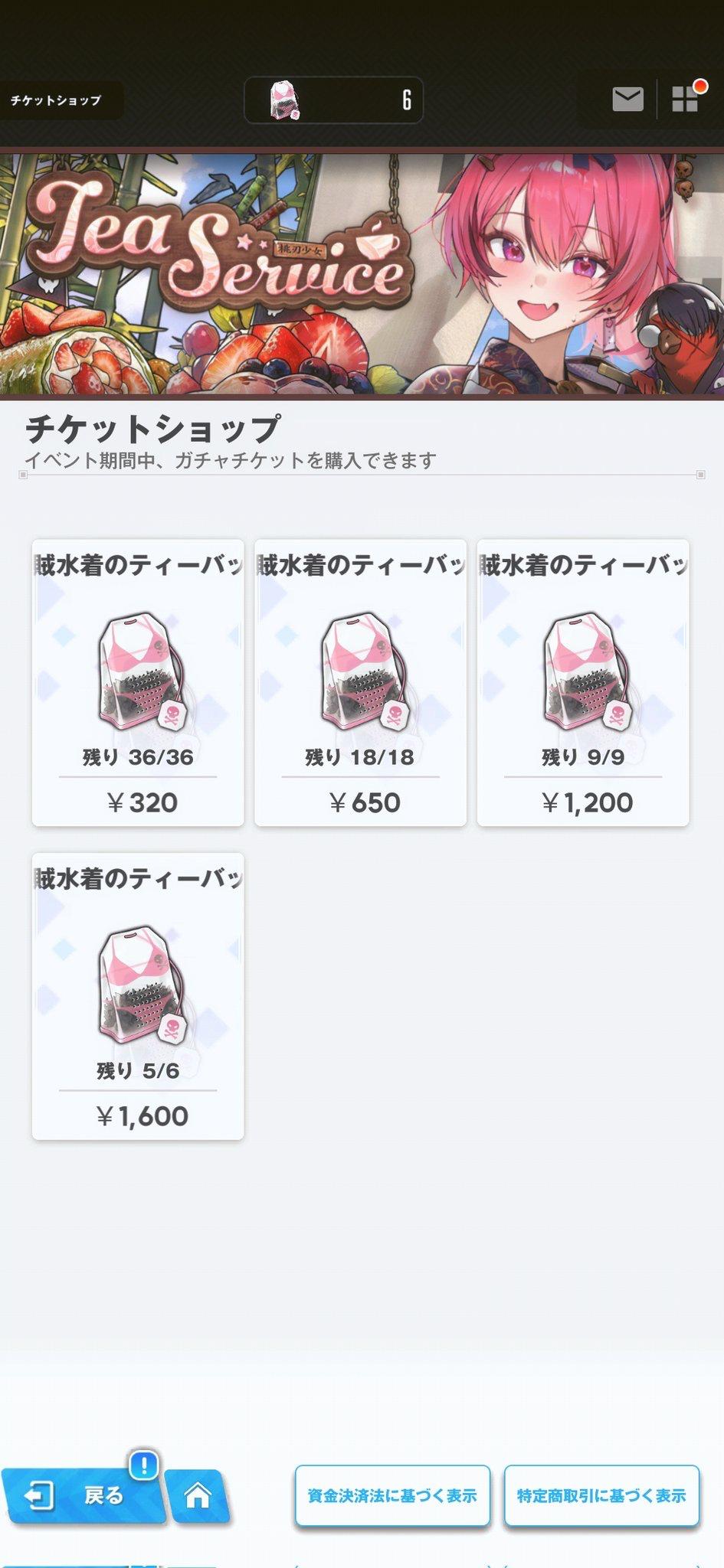This screenshot has width=724, height=1568.
Task: Open the mailbox envelope icon
Action: (627, 99)
